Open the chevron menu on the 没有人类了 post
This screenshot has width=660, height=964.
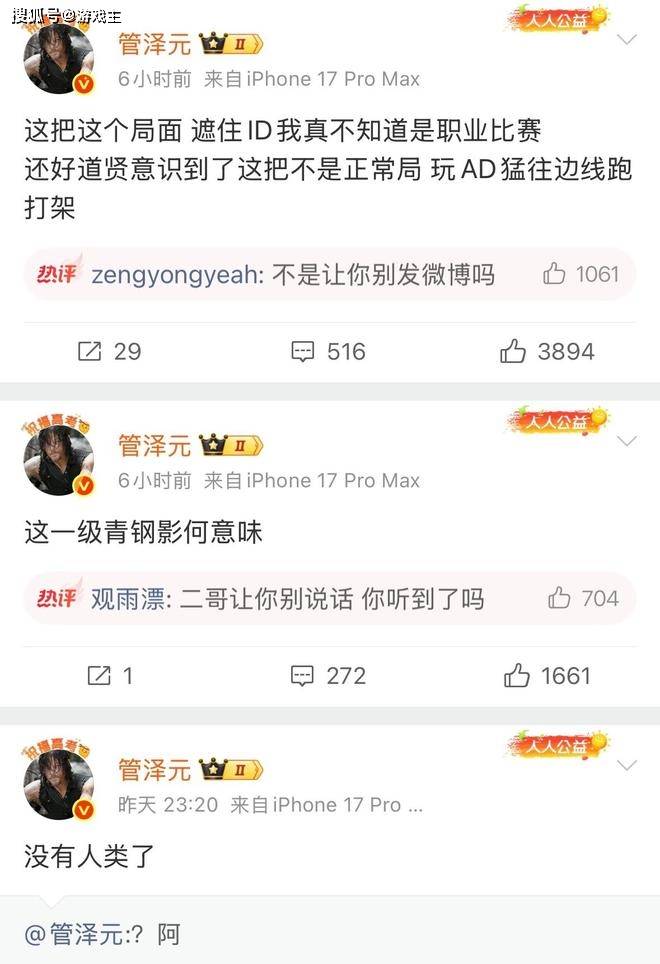pyautogui.click(x=627, y=766)
